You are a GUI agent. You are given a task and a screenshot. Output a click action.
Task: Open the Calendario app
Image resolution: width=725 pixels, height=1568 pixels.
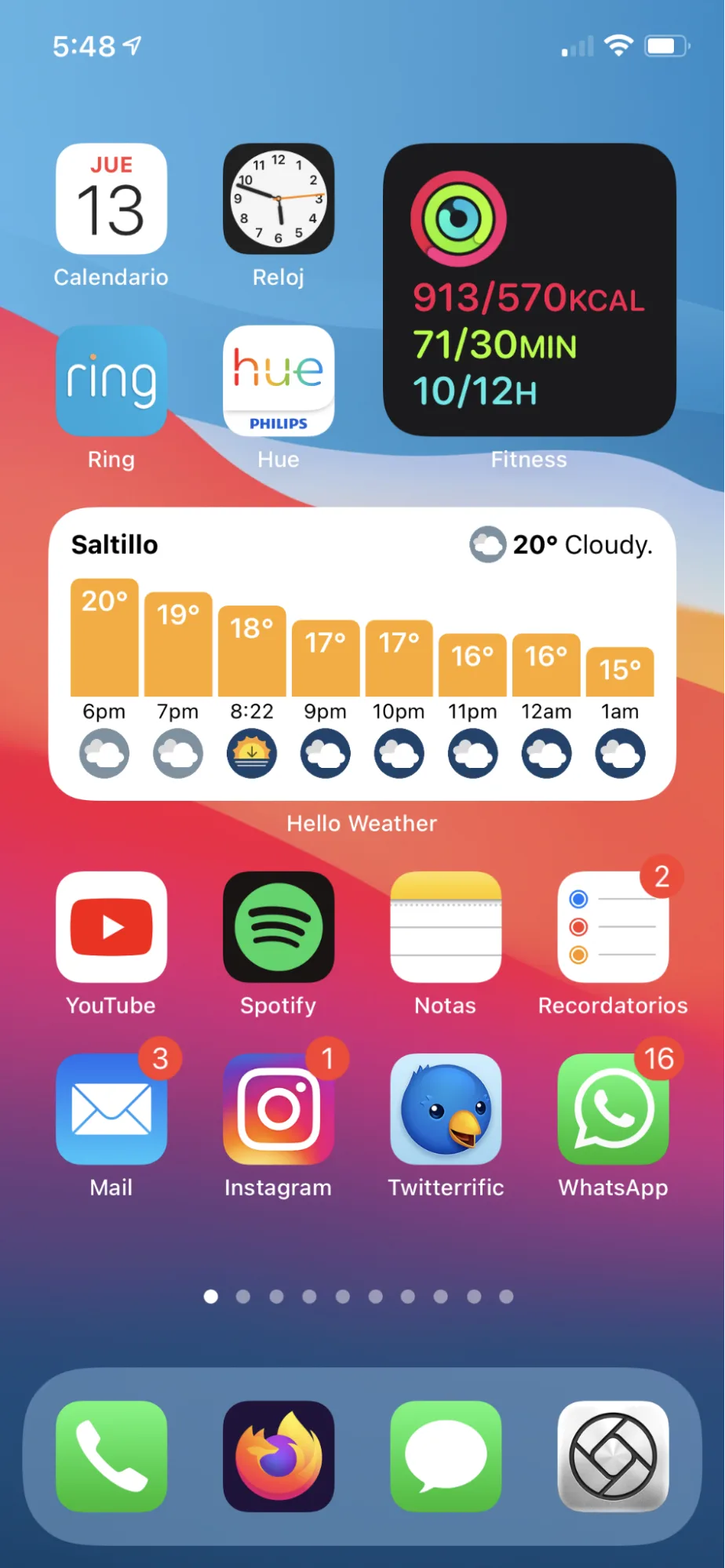[x=111, y=198]
